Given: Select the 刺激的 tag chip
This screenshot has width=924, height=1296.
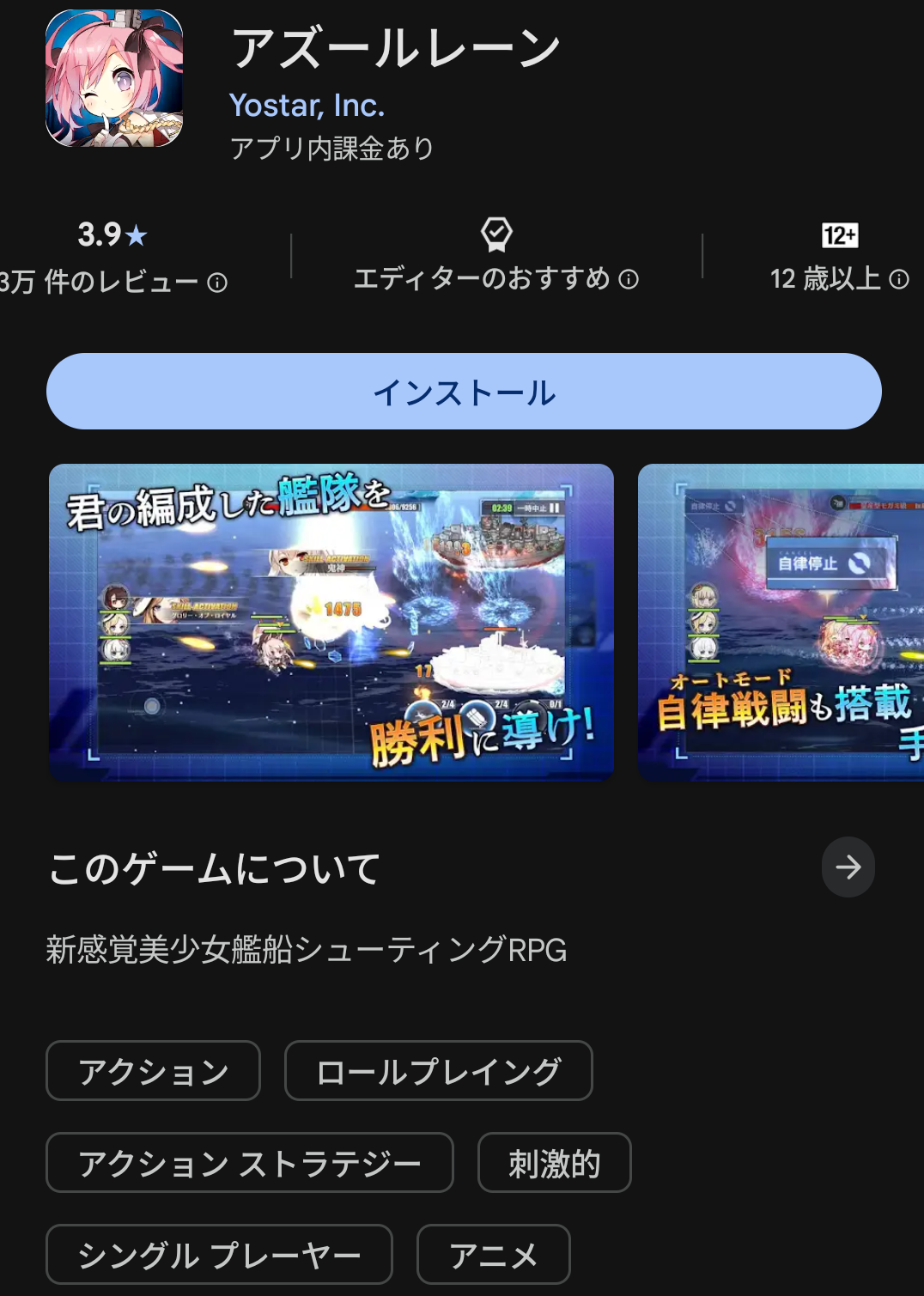Looking at the screenshot, I should (x=554, y=1162).
